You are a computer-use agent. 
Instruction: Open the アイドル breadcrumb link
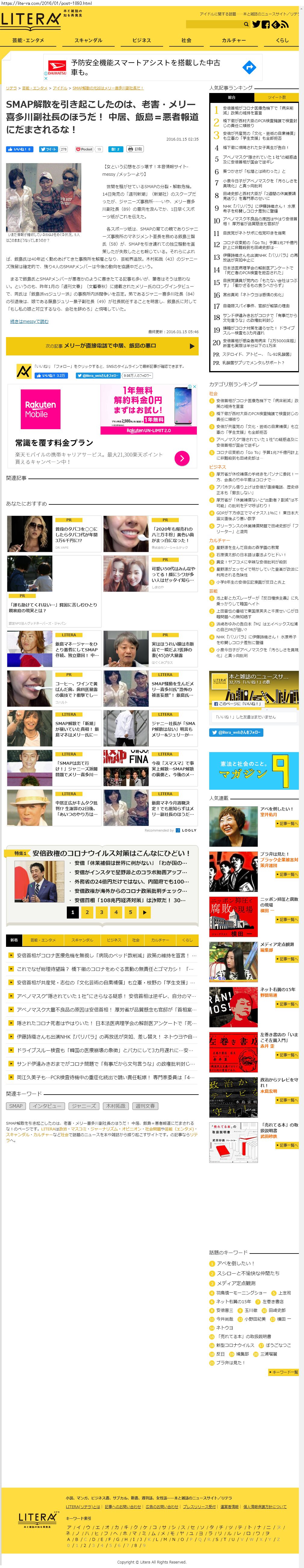point(60,88)
